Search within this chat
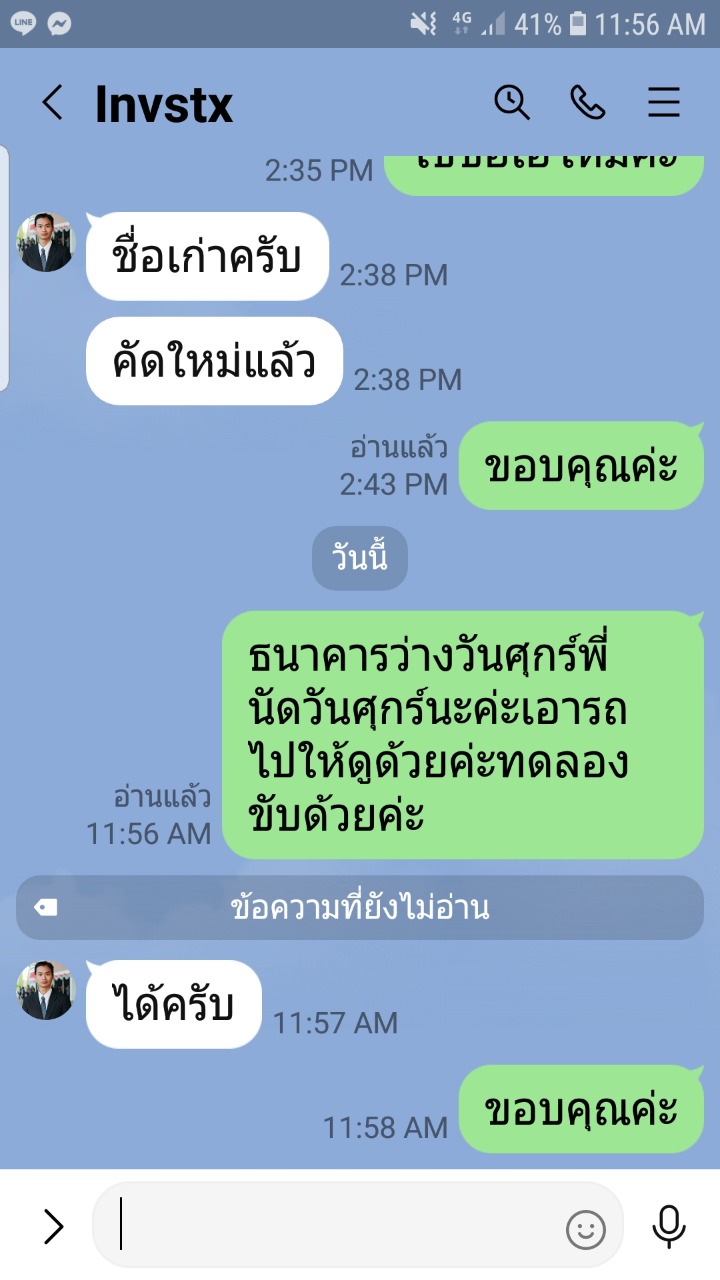Viewport: 720px width, 1280px height. (512, 102)
